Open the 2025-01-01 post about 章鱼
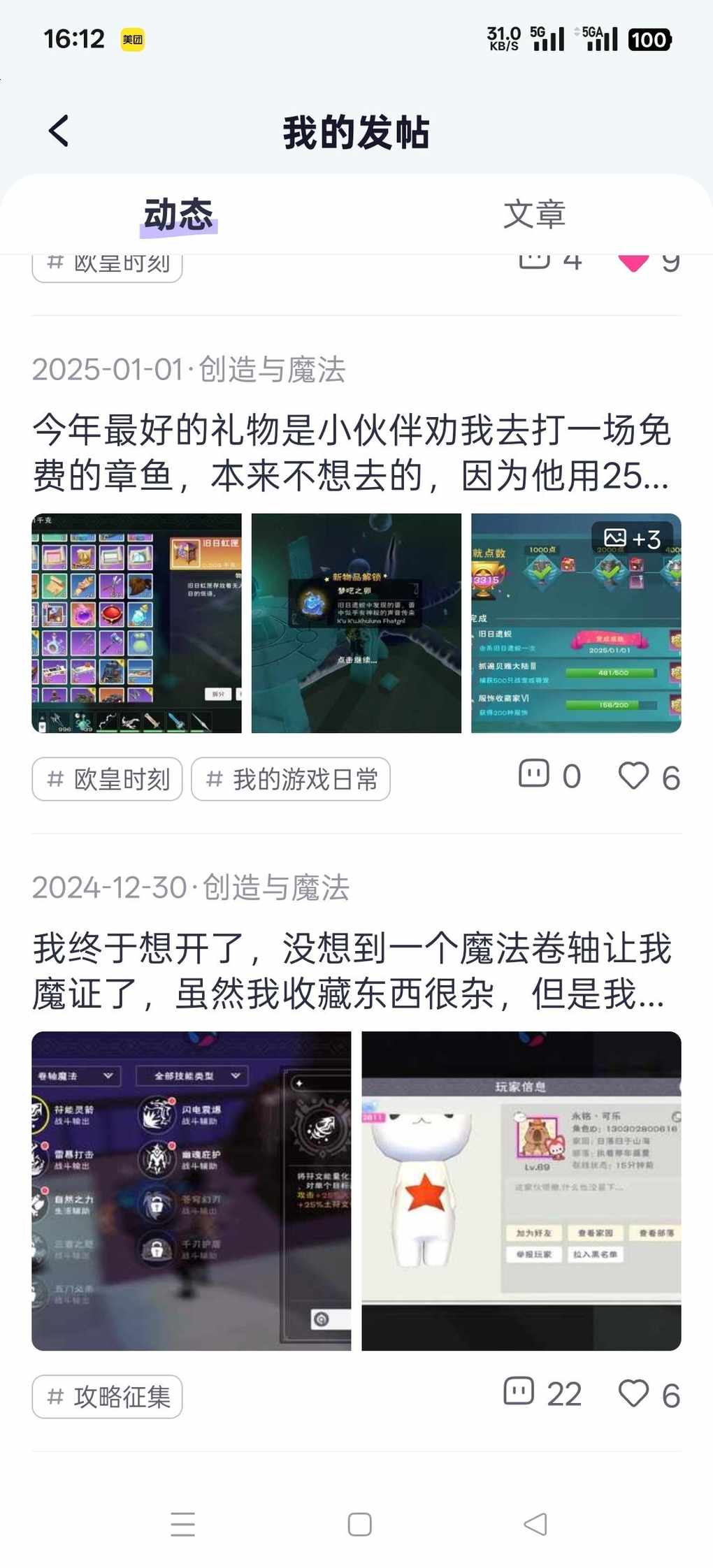 click(351, 452)
